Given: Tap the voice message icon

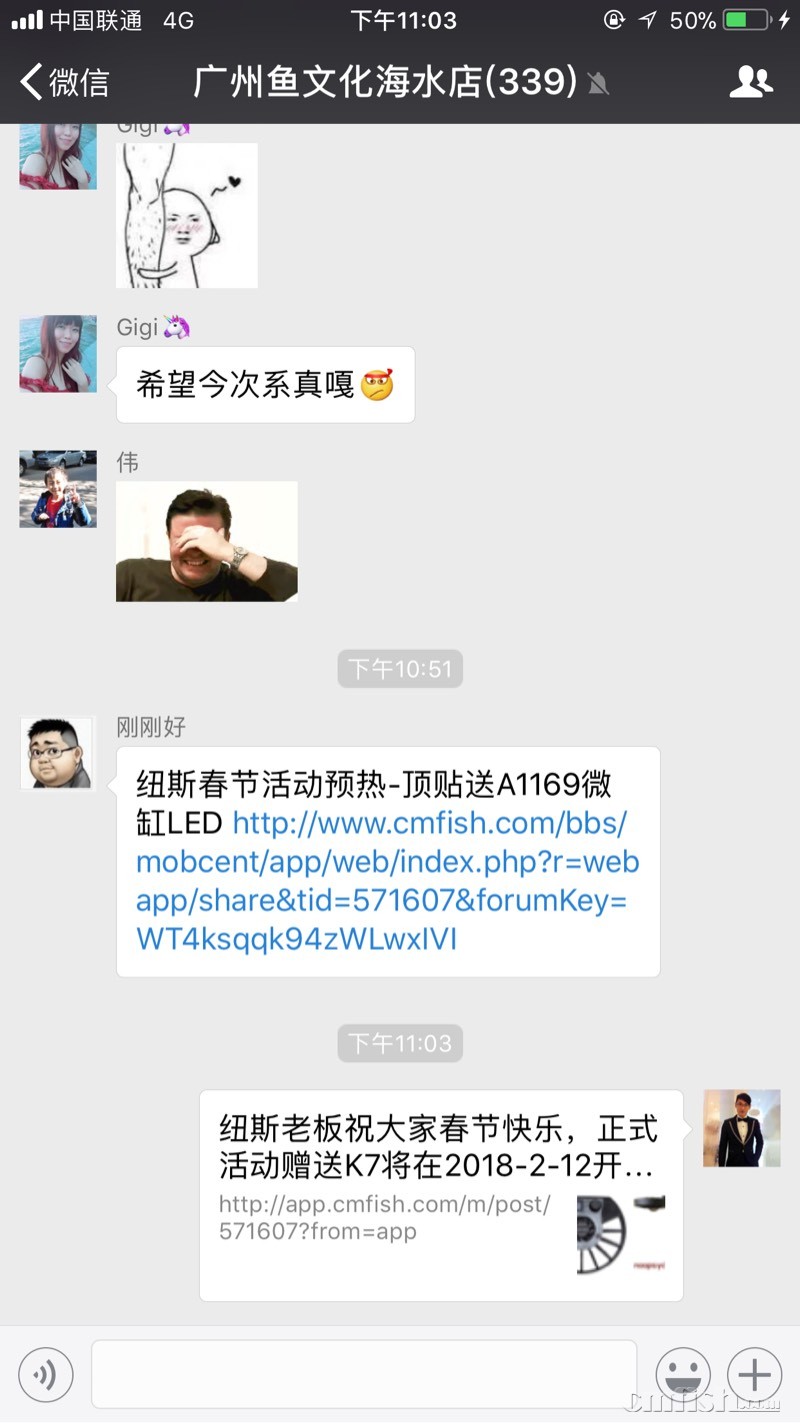Looking at the screenshot, I should 46,1375.
